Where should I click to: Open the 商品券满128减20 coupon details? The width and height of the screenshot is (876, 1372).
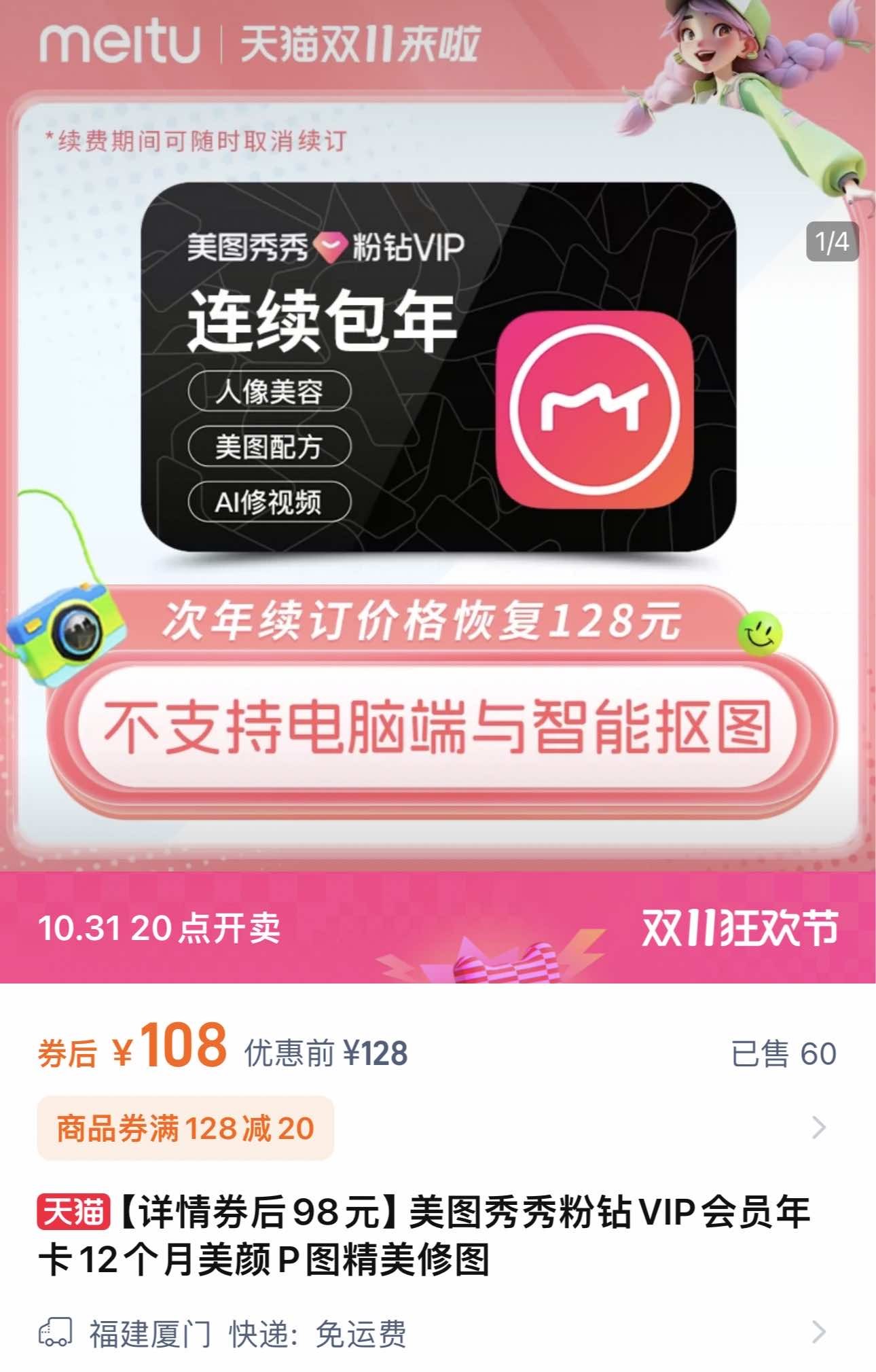pyautogui.click(x=185, y=1128)
